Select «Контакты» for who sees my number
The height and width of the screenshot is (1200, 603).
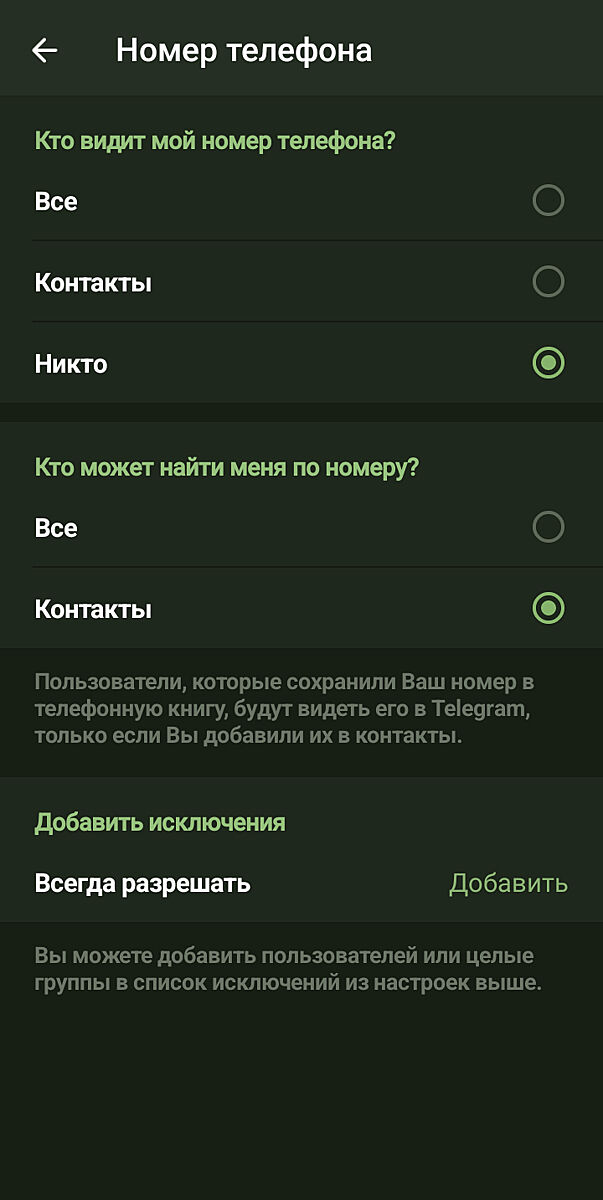tap(548, 282)
